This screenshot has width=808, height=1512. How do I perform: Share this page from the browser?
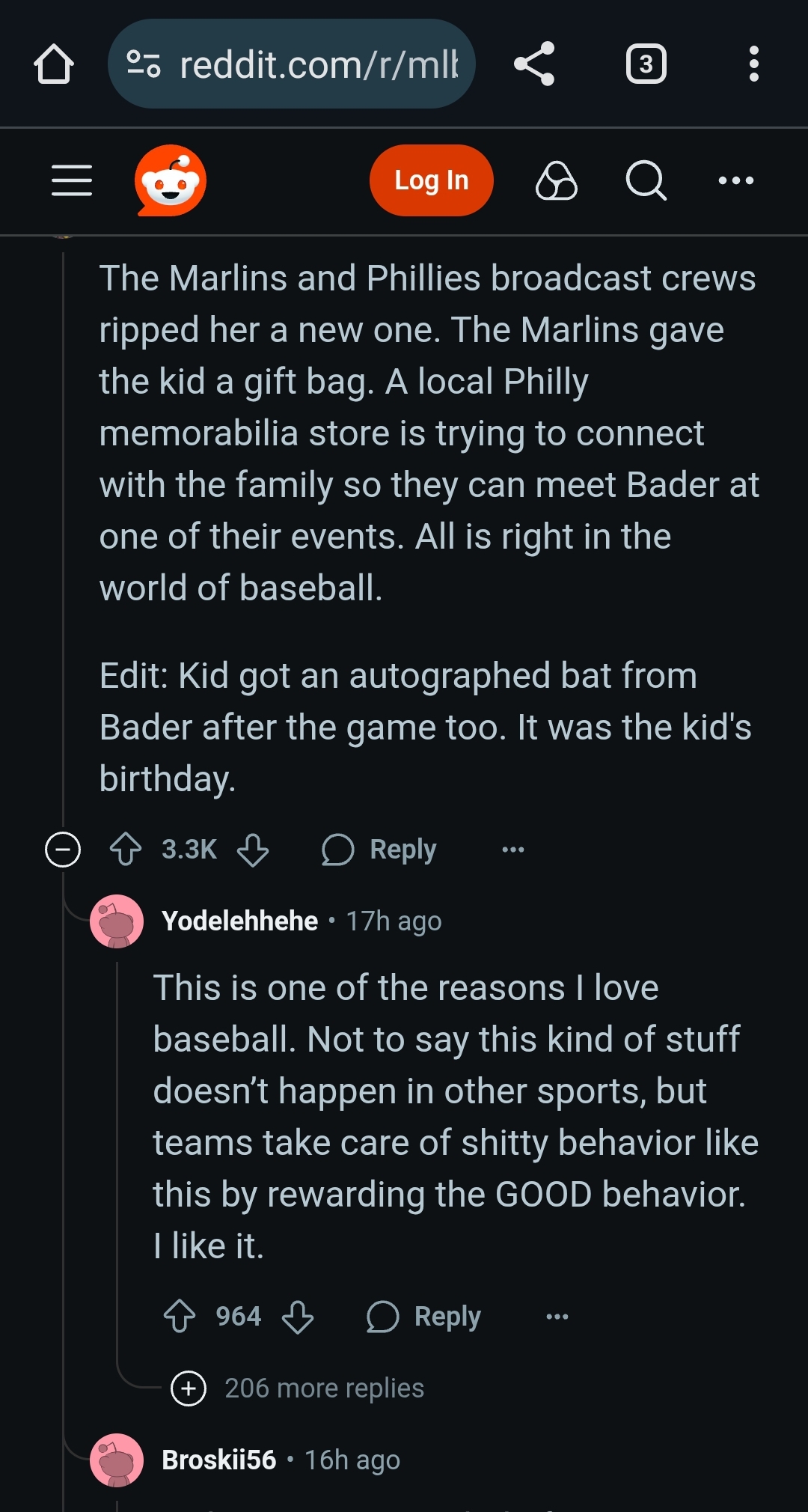point(534,64)
